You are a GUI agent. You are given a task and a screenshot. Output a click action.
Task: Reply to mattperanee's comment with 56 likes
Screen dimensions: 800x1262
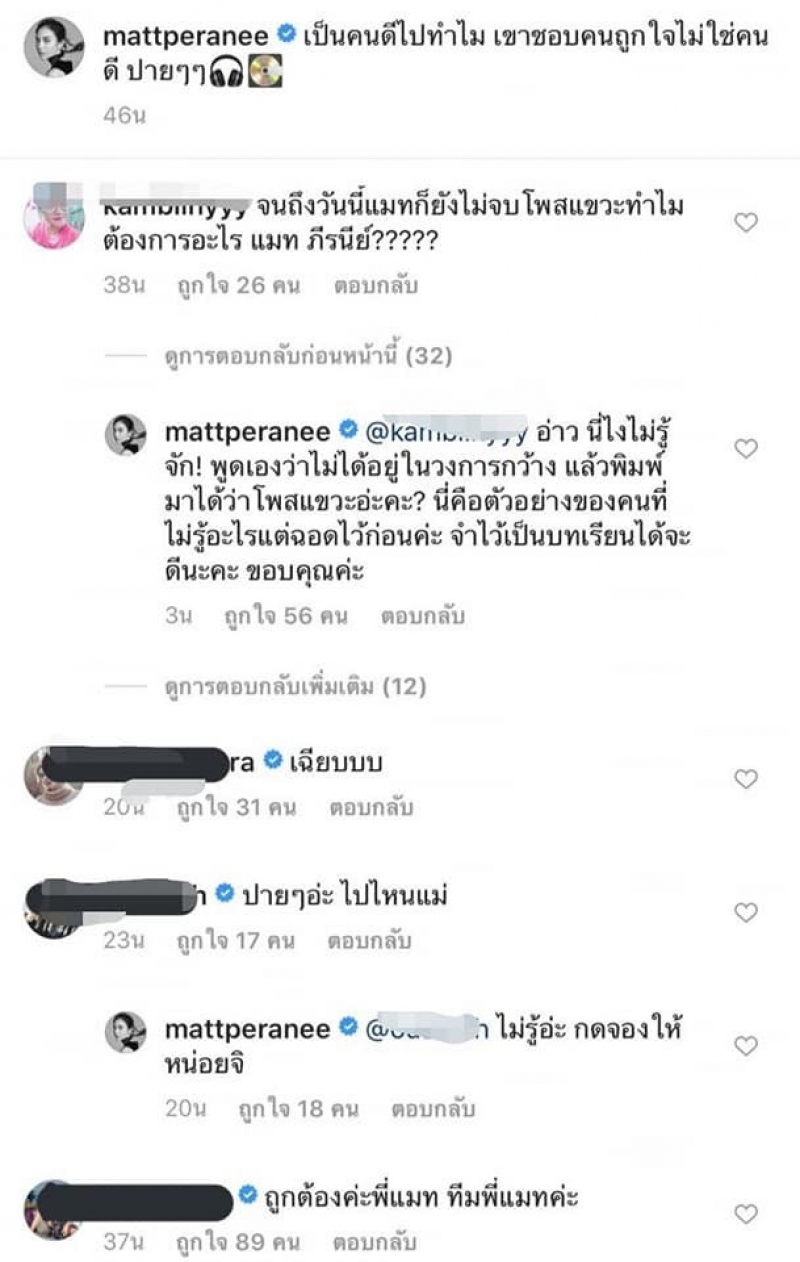click(x=421, y=616)
